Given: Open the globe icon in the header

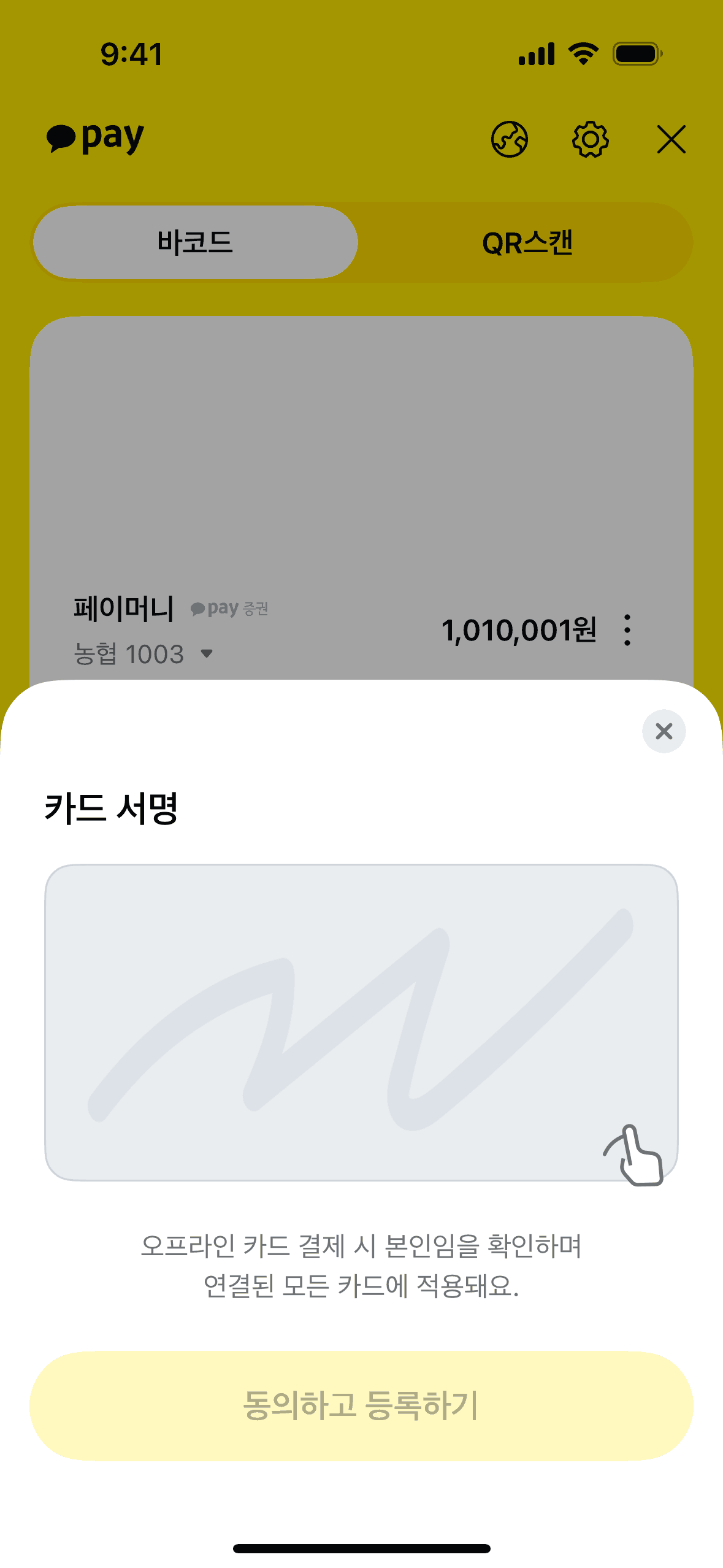Looking at the screenshot, I should pyautogui.click(x=509, y=139).
